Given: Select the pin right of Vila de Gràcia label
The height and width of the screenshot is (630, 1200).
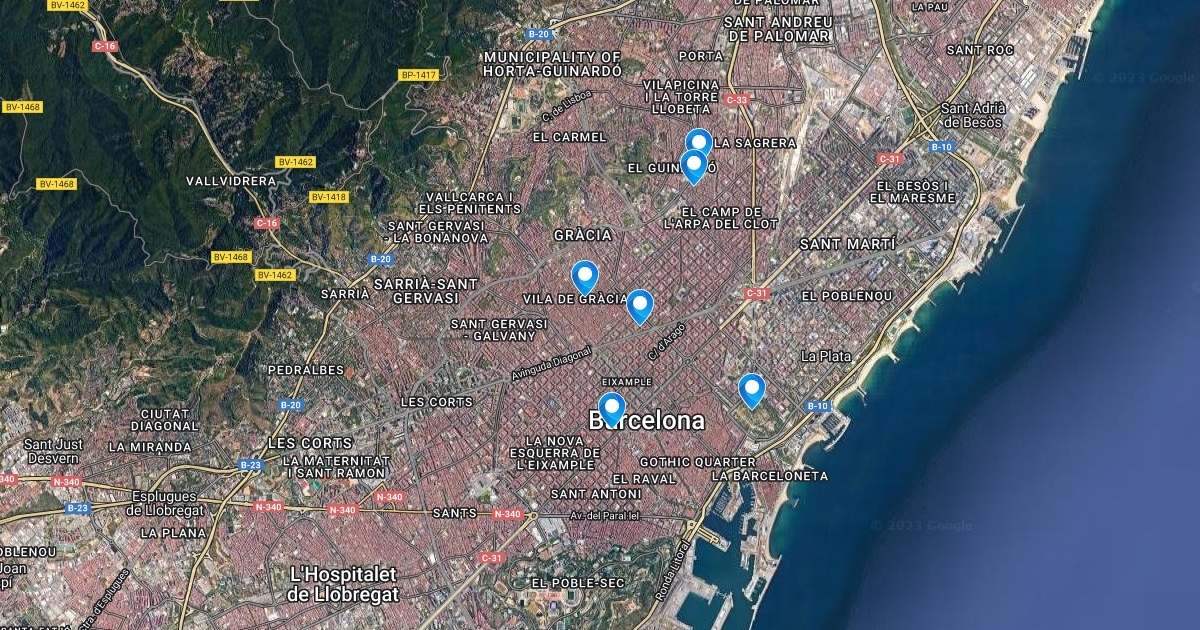Looking at the screenshot, I should click(640, 306).
